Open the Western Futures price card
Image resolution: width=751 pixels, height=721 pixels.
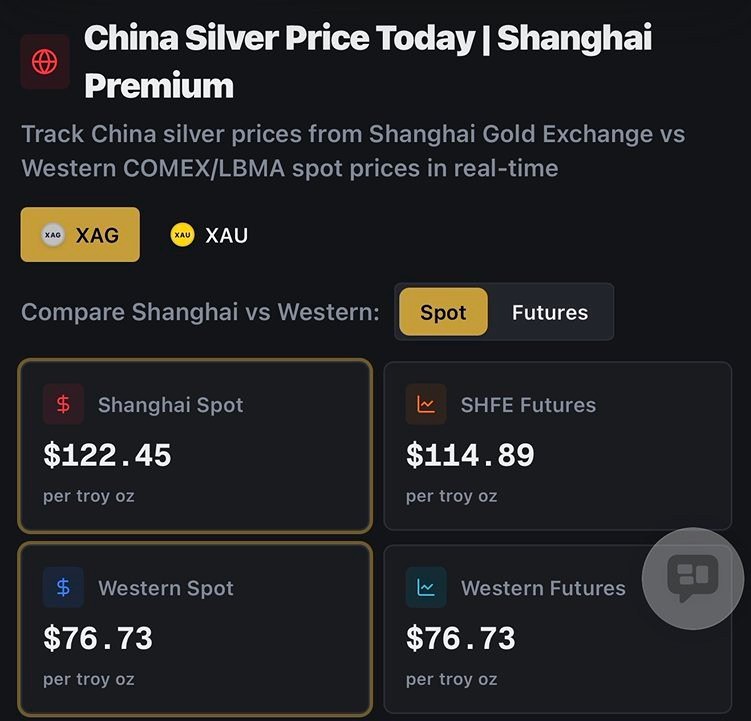pyautogui.click(x=510, y=640)
